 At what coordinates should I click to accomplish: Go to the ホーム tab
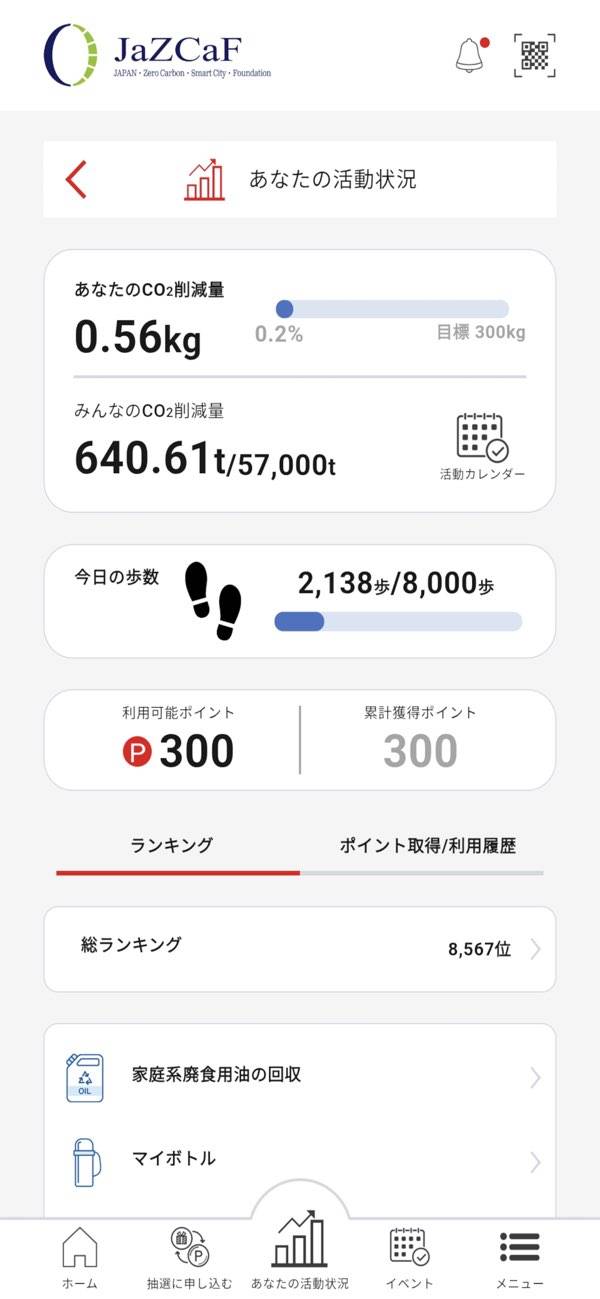tap(80, 1258)
